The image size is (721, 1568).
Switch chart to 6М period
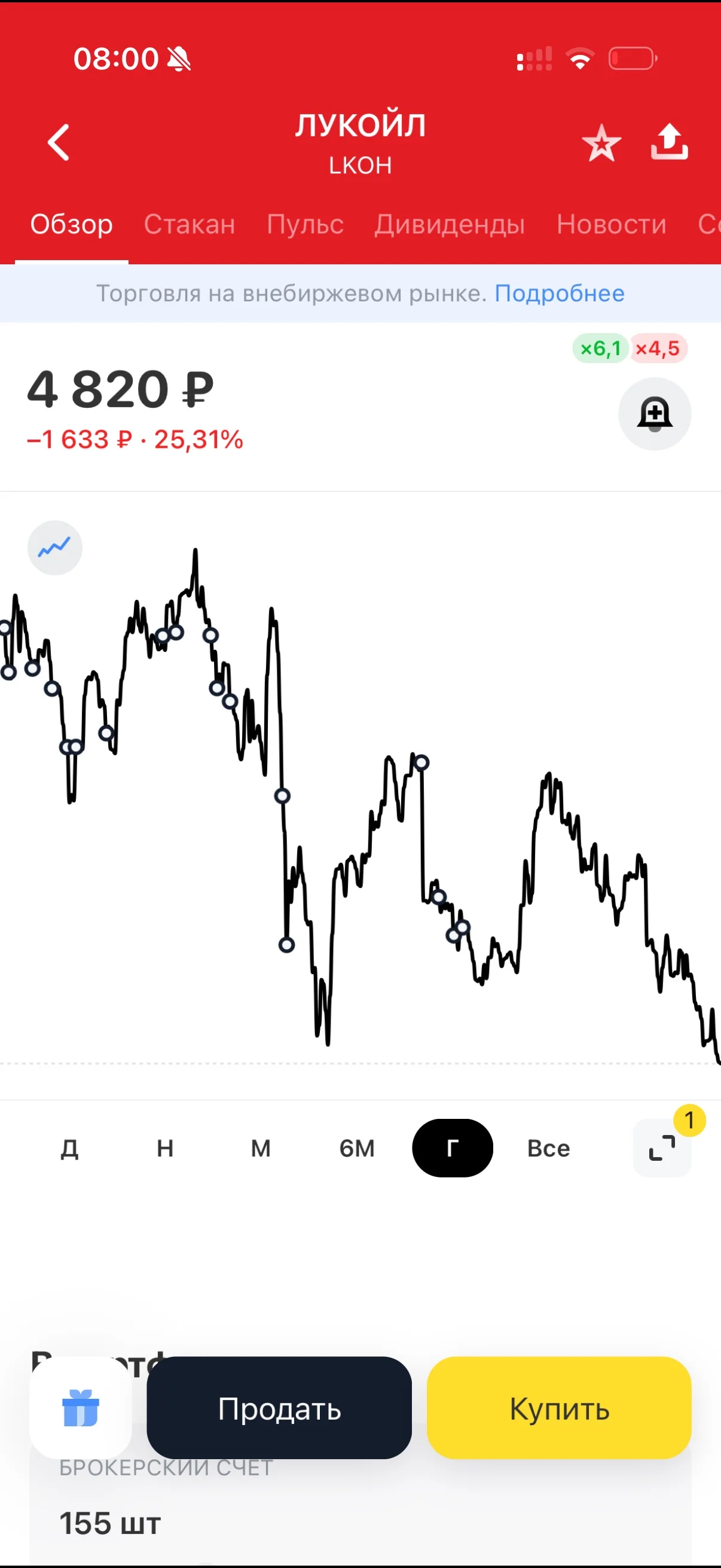pos(356,1148)
